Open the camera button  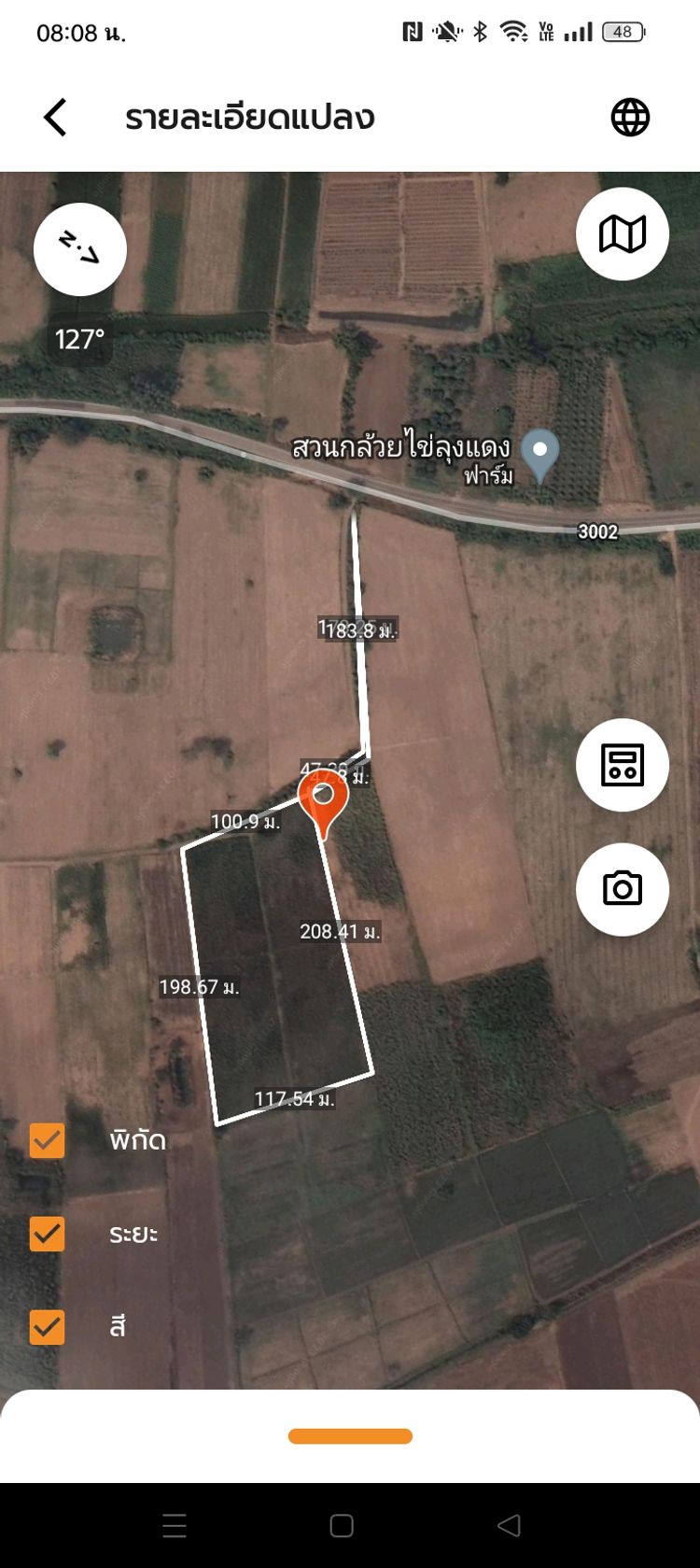(x=623, y=889)
